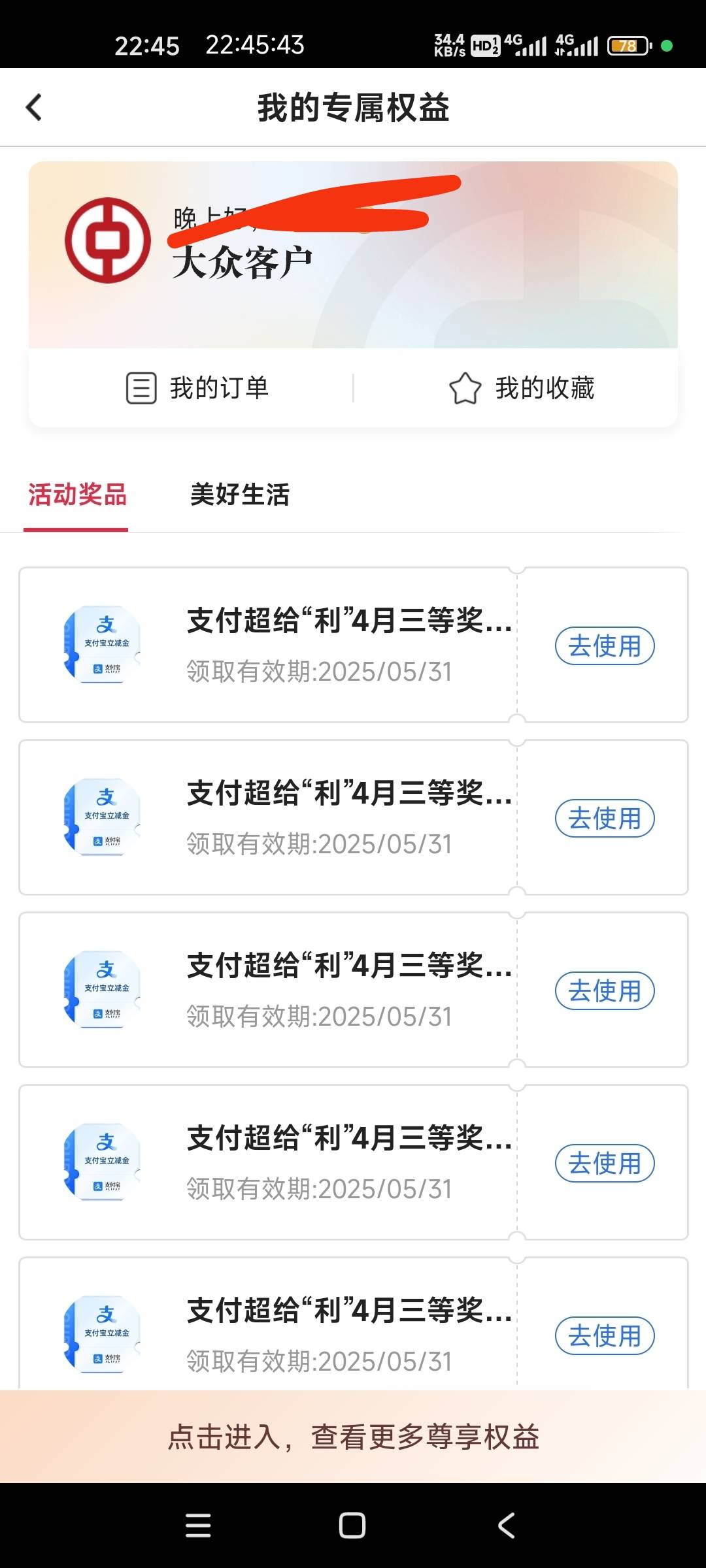
Task: Go back using the top-left arrow
Action: [34, 108]
